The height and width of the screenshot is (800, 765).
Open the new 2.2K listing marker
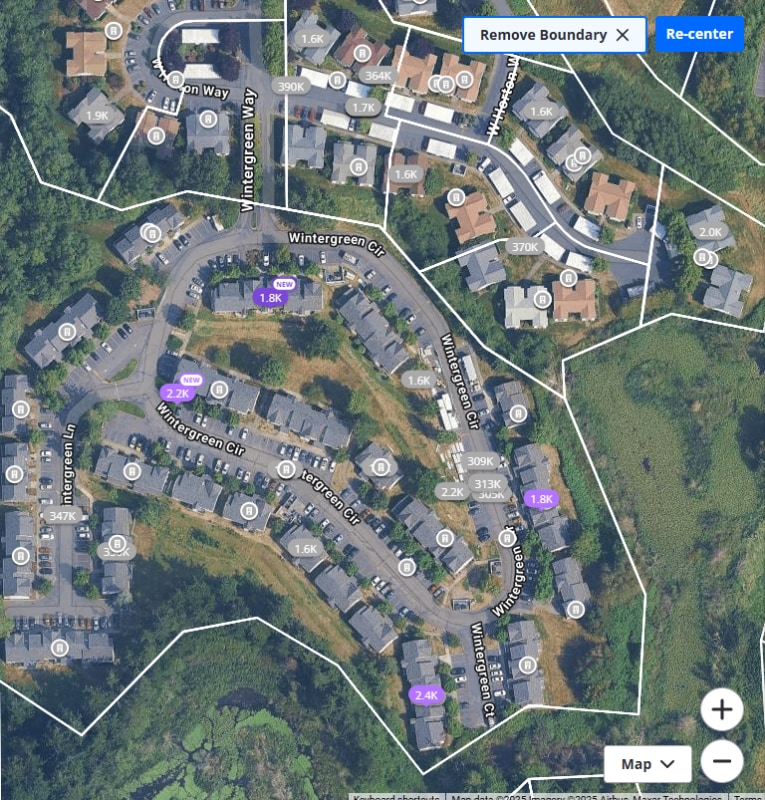[177, 393]
